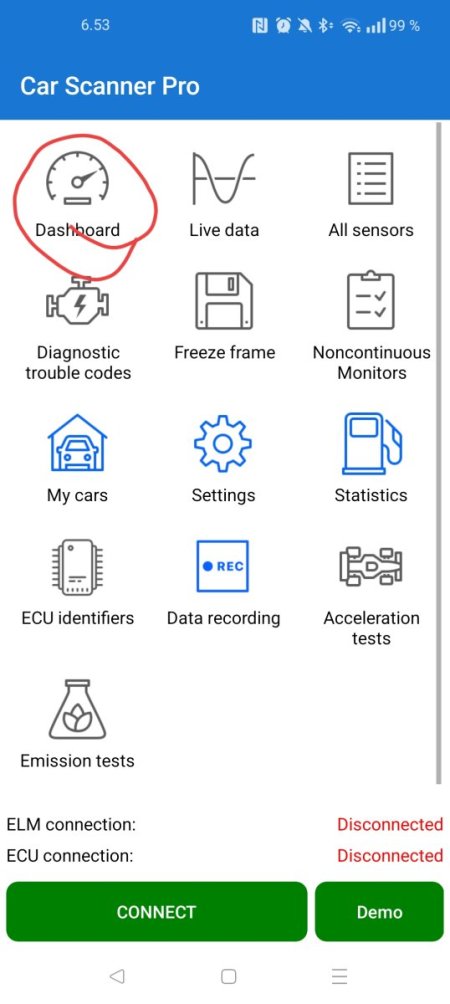Launch Demo mode
This screenshot has width=450, height=1004.
point(379,912)
